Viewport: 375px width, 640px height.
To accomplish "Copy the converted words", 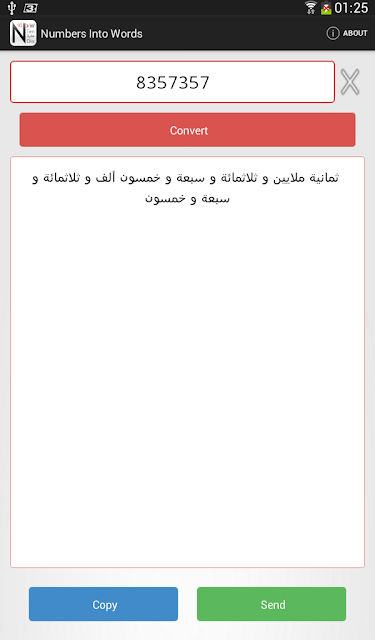I will (x=103, y=604).
